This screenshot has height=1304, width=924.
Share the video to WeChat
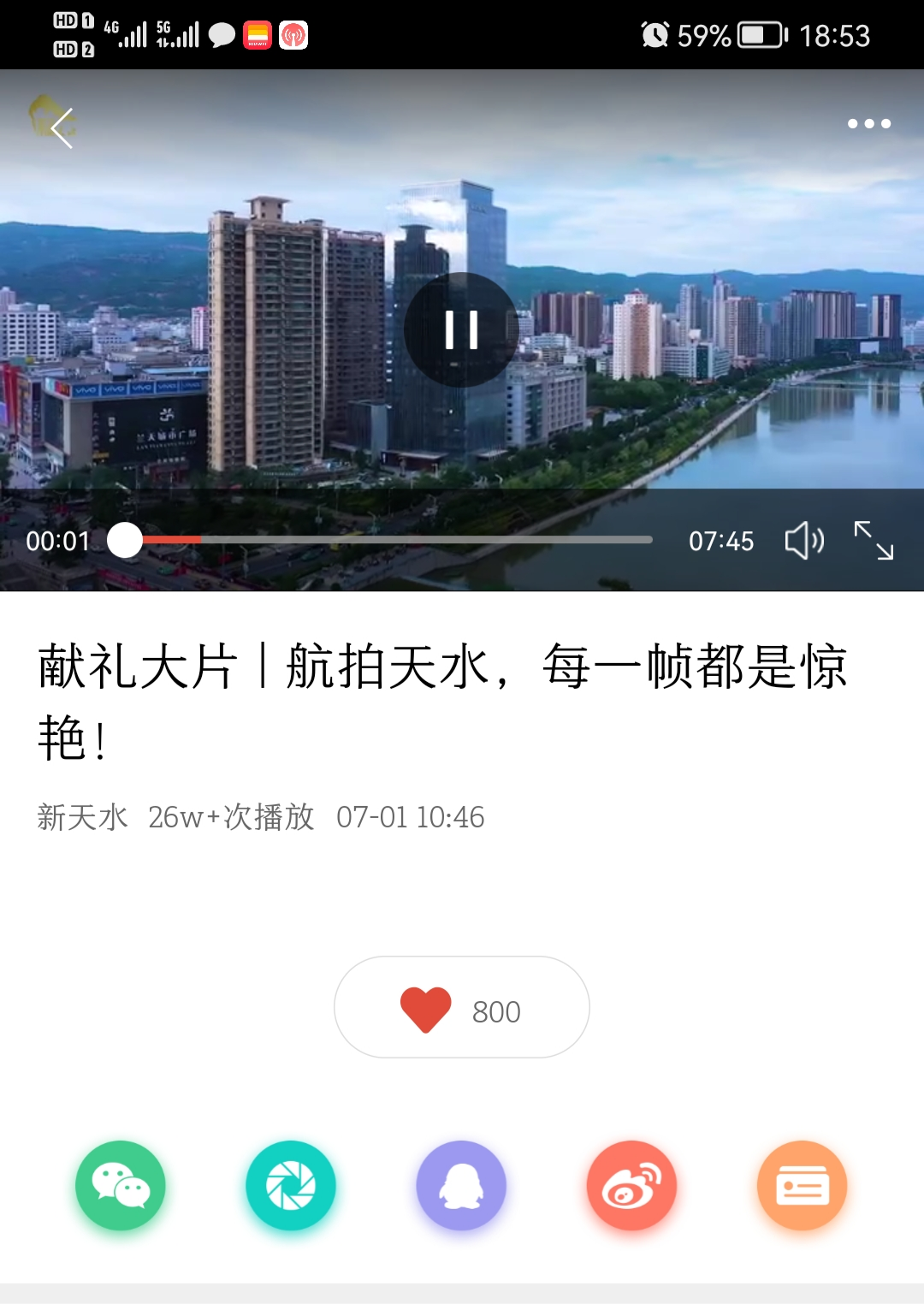point(121,1186)
